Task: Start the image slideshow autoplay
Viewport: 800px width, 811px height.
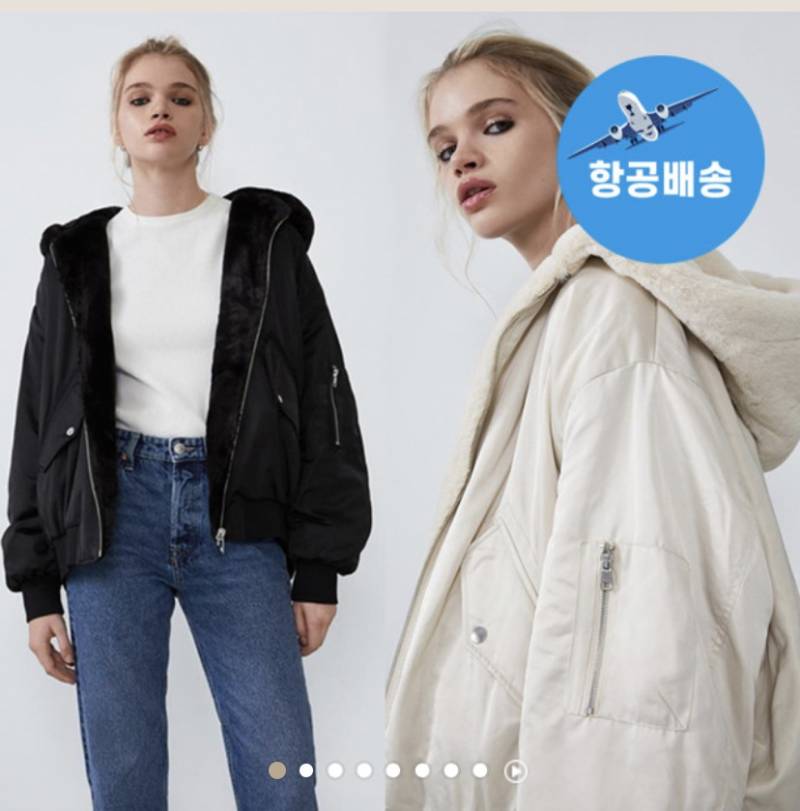Action: coord(515,770)
